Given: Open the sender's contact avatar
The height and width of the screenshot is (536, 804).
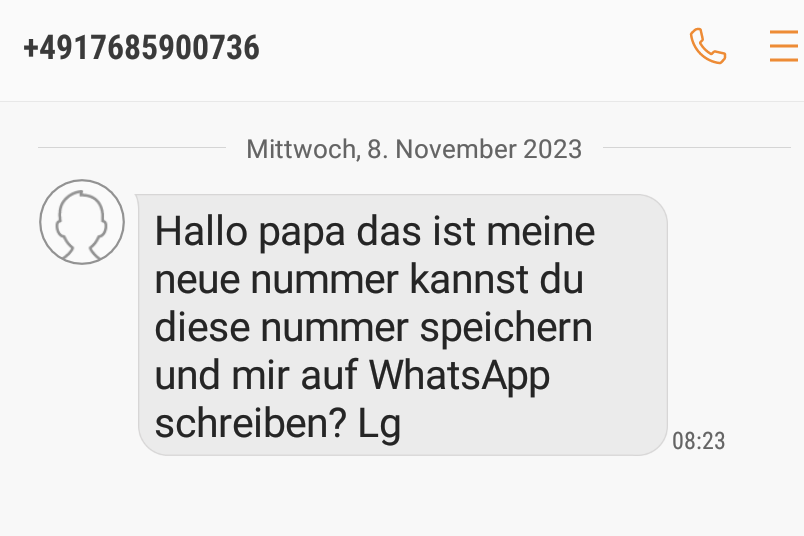Looking at the screenshot, I should click(82, 222).
